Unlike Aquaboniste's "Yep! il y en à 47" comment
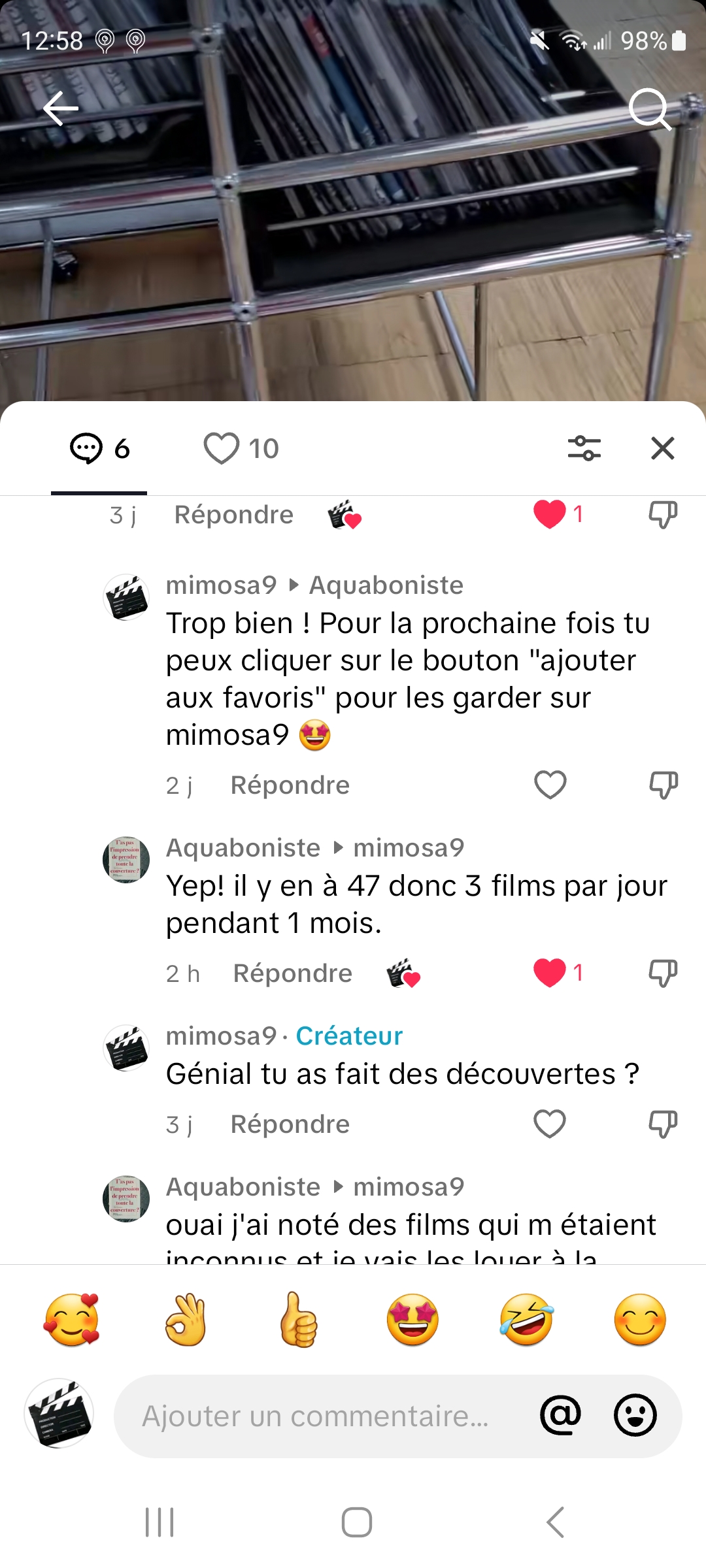Viewport: 706px width, 1568px height. (x=550, y=973)
